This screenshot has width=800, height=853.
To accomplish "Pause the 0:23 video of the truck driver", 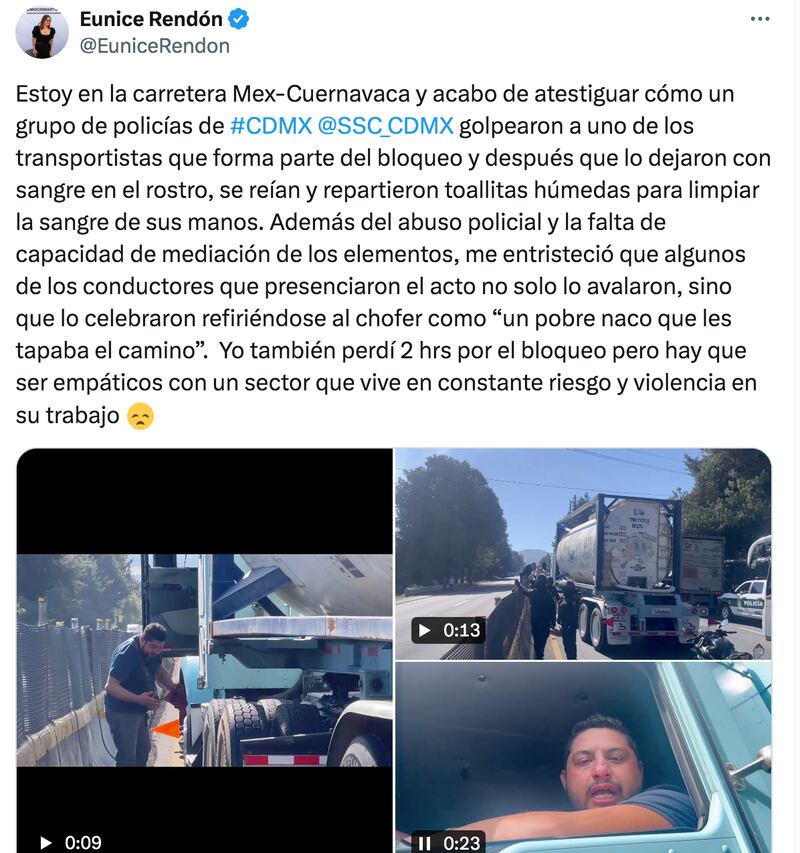I will [x=424, y=842].
